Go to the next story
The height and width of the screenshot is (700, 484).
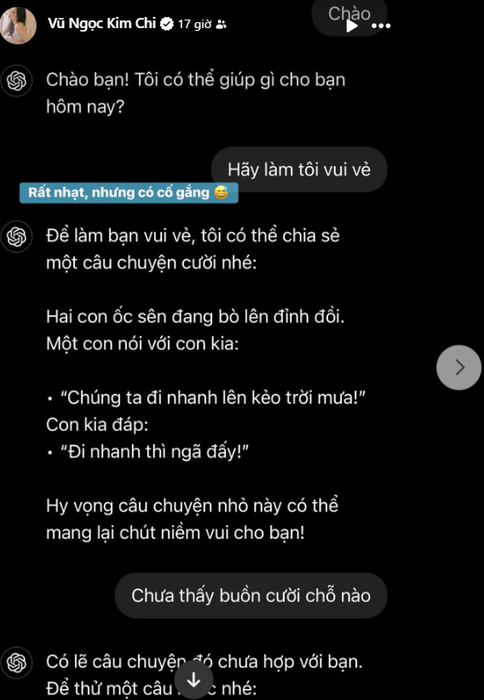coord(459,367)
